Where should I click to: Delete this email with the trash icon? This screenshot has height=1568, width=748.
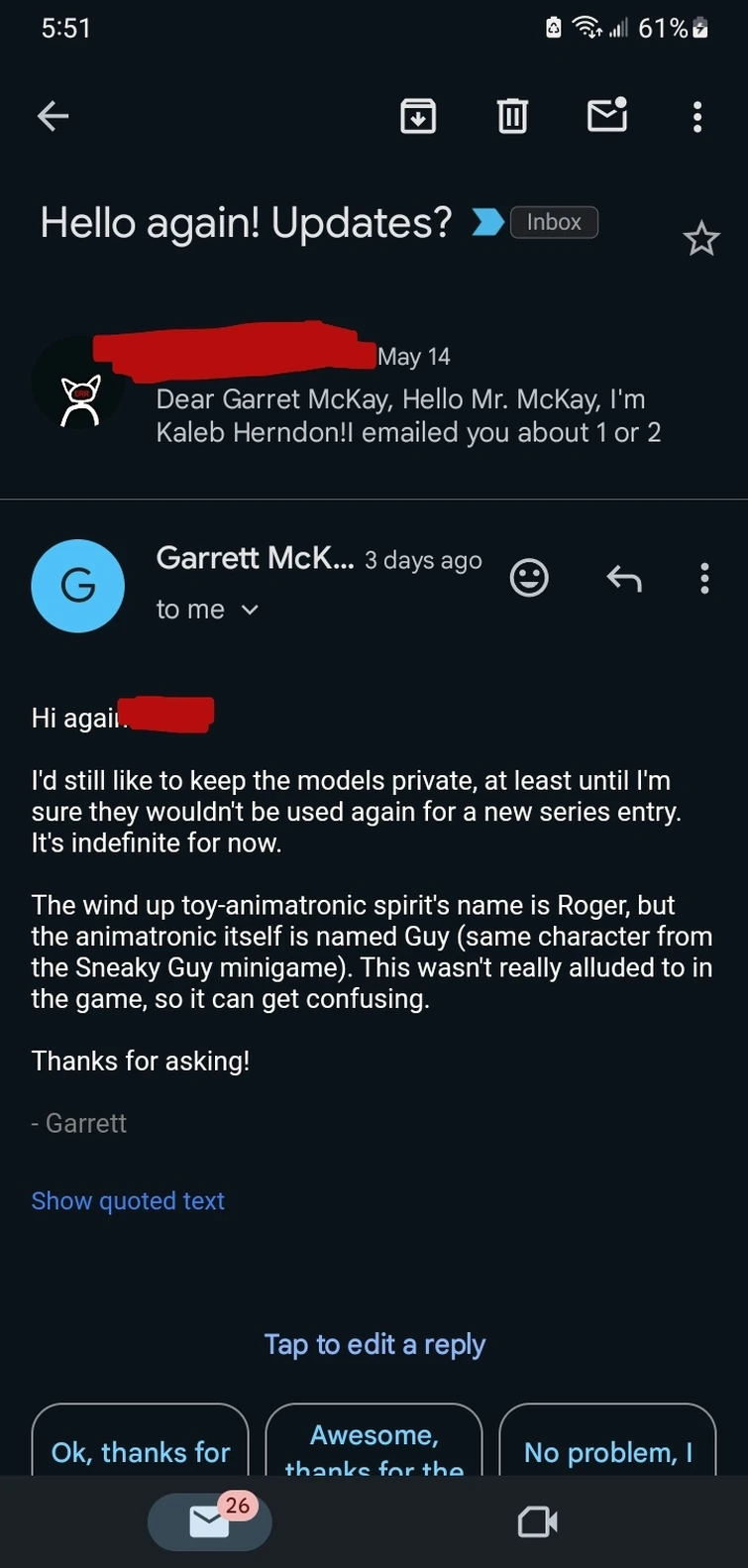pos(512,117)
